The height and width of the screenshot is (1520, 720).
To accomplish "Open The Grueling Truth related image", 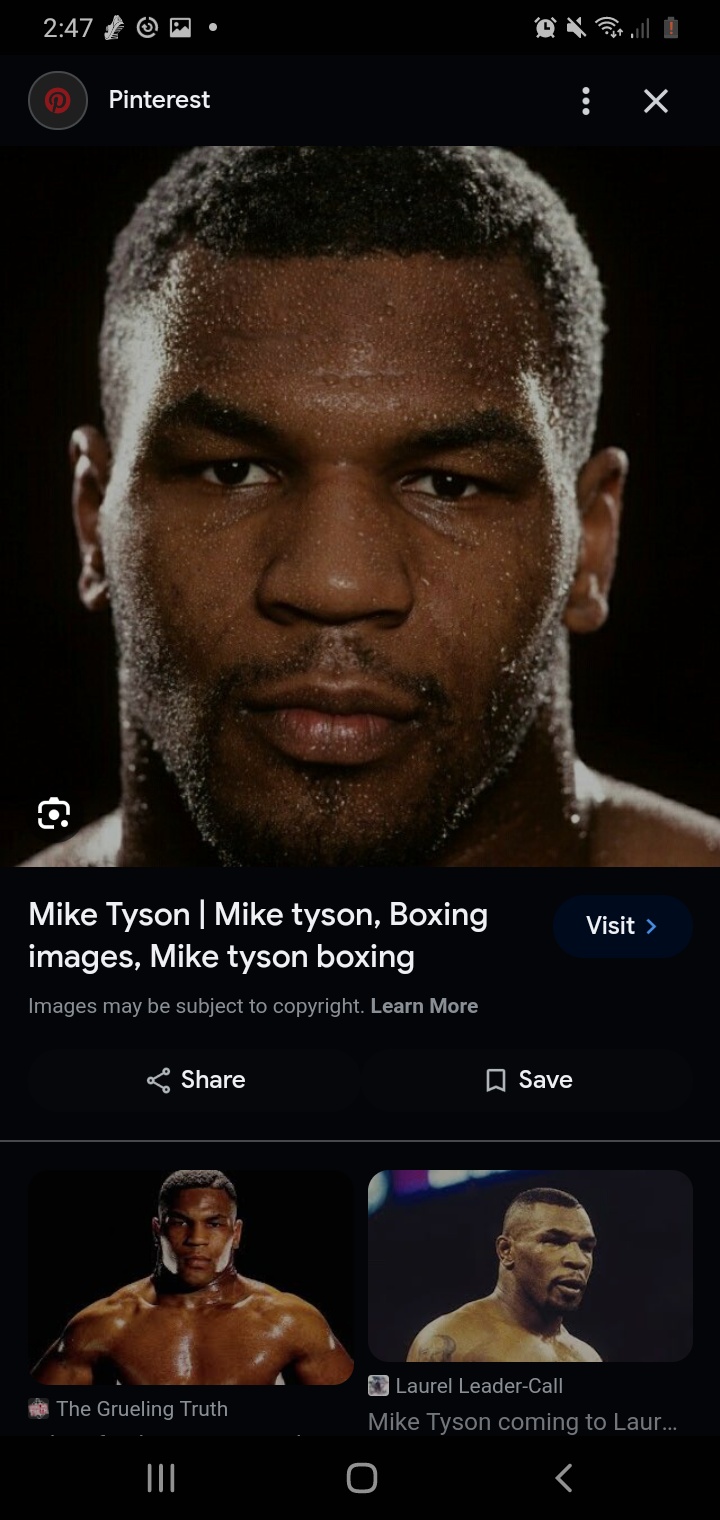I will click(190, 1278).
